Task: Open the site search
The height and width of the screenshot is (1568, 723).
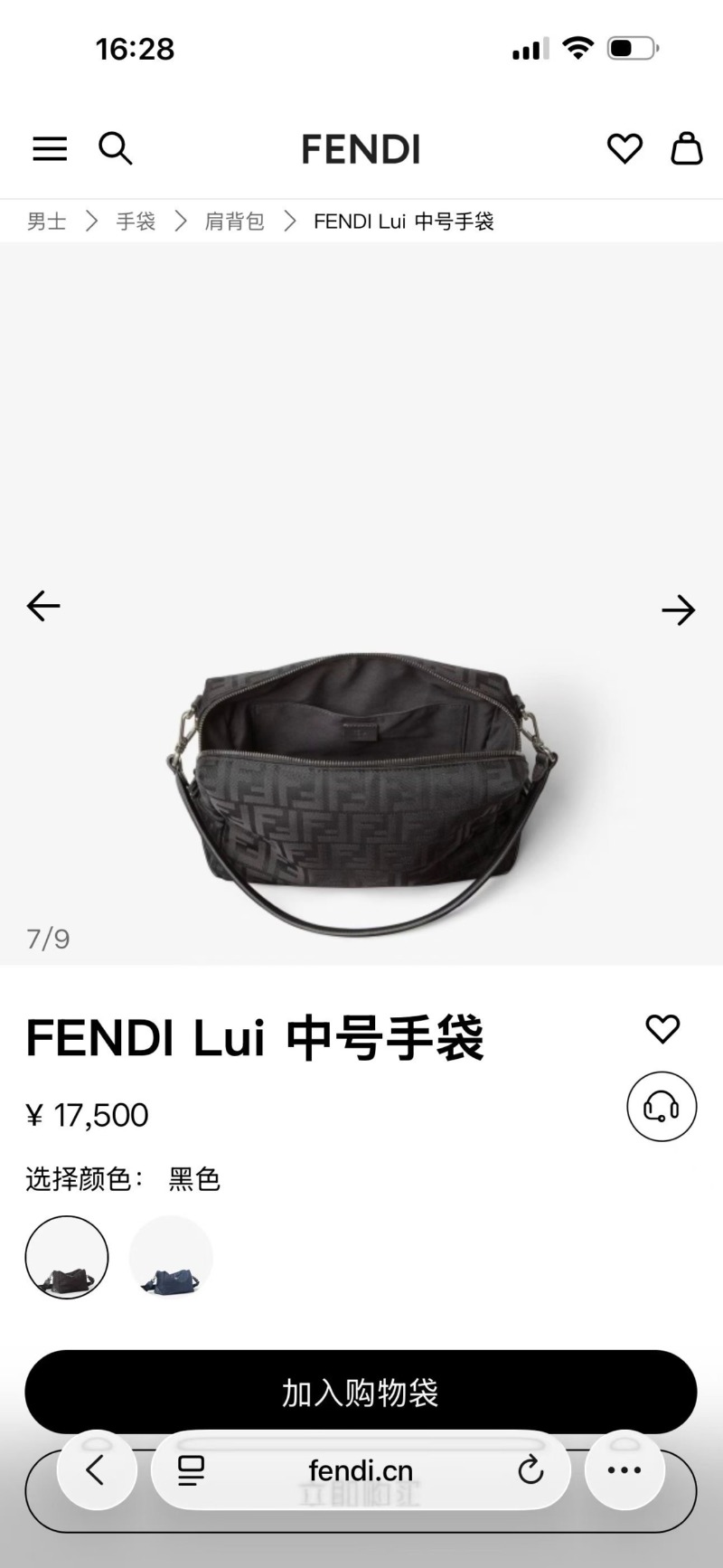Action: (115, 148)
